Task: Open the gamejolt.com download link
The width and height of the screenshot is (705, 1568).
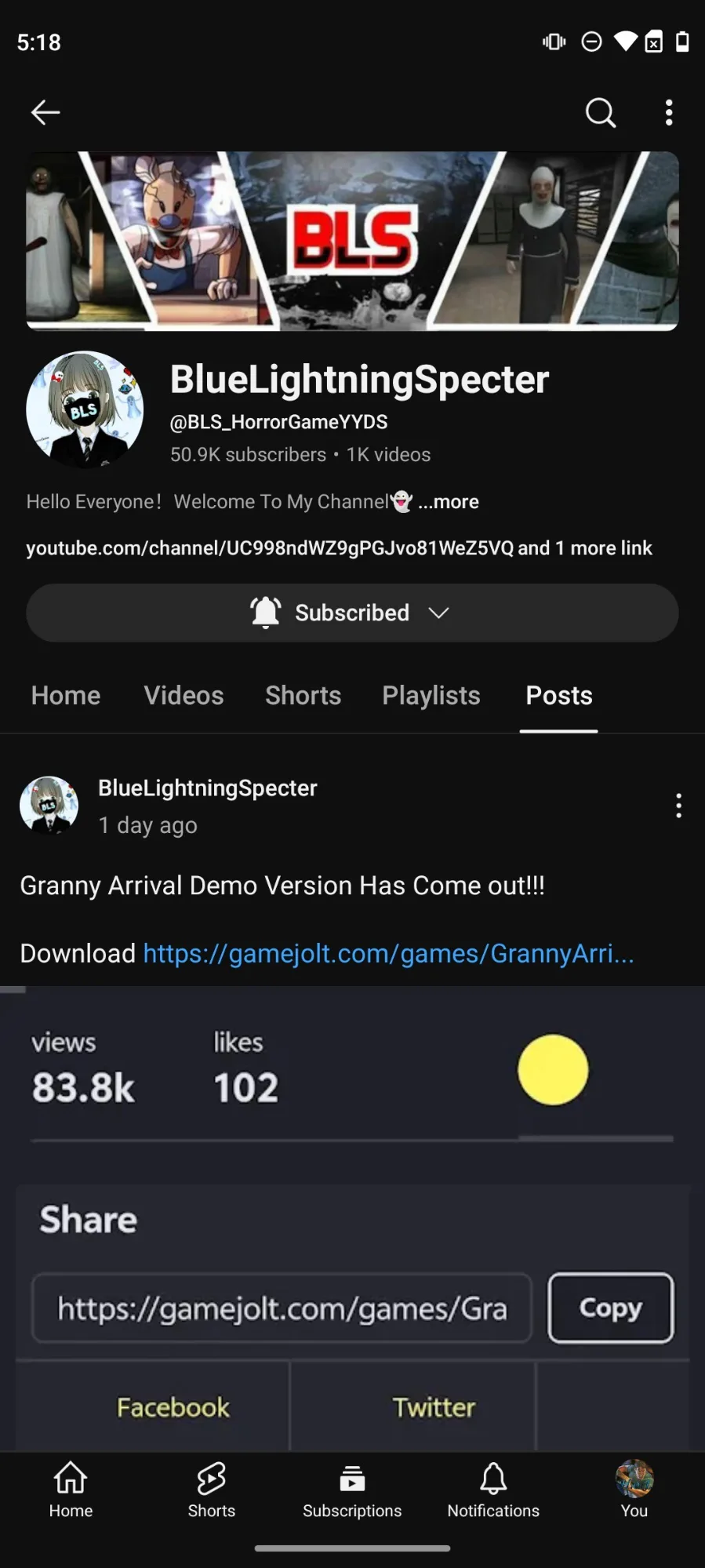Action: [388, 954]
